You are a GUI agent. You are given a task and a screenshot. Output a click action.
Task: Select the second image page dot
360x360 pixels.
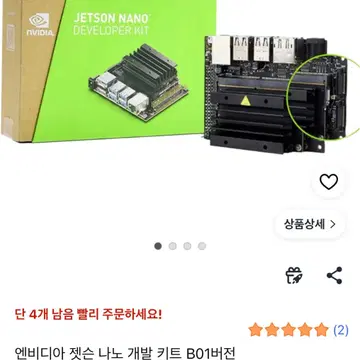[173, 246]
